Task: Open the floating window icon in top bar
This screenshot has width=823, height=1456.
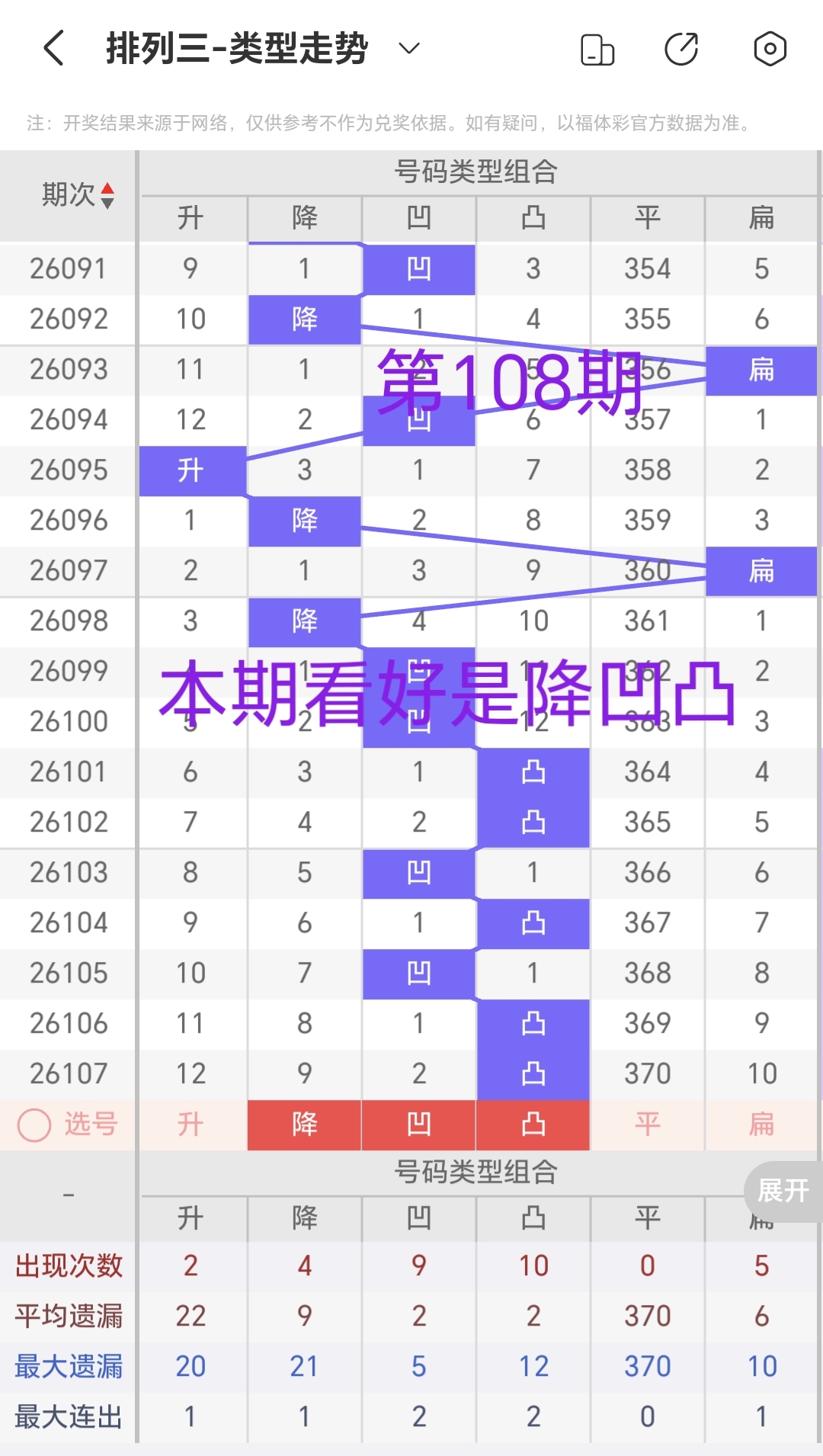Action: 597,48
